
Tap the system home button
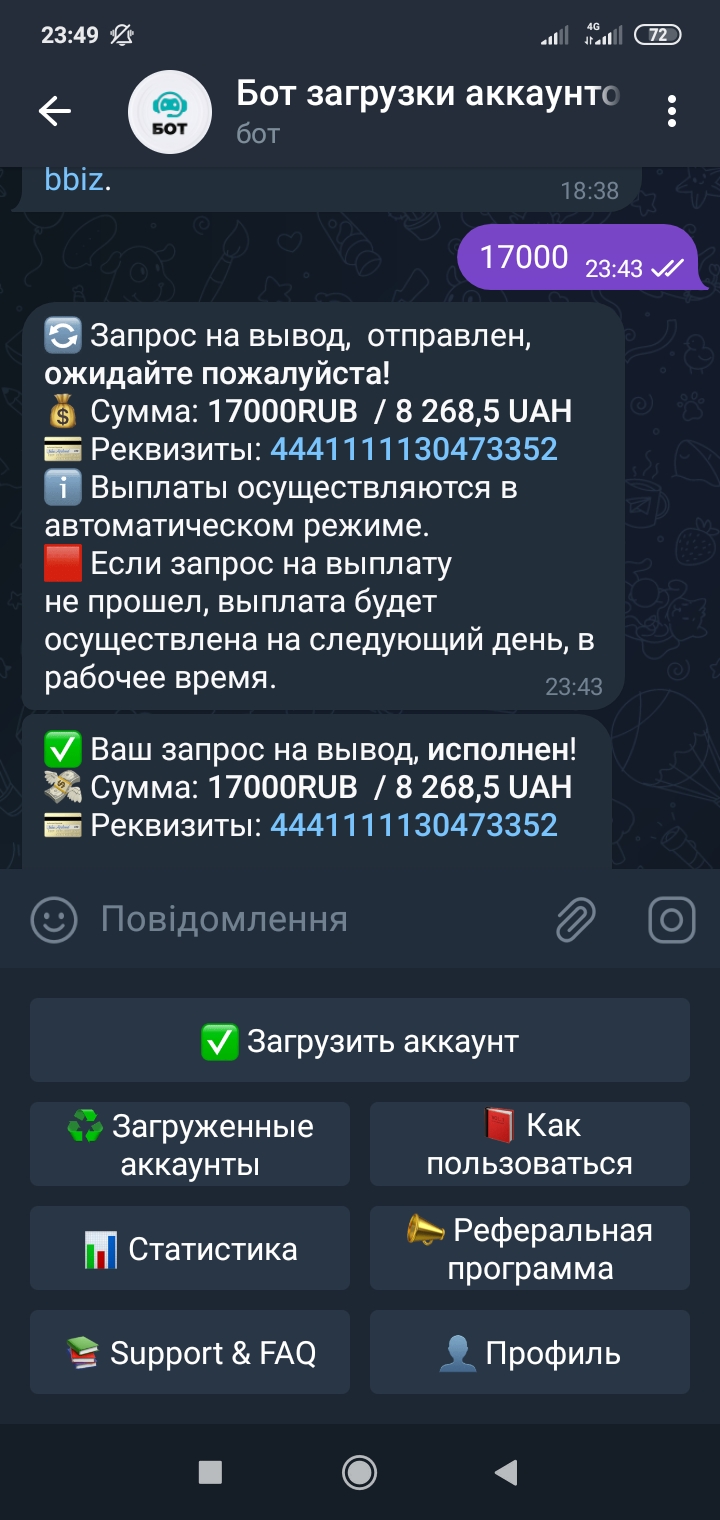click(x=359, y=1471)
